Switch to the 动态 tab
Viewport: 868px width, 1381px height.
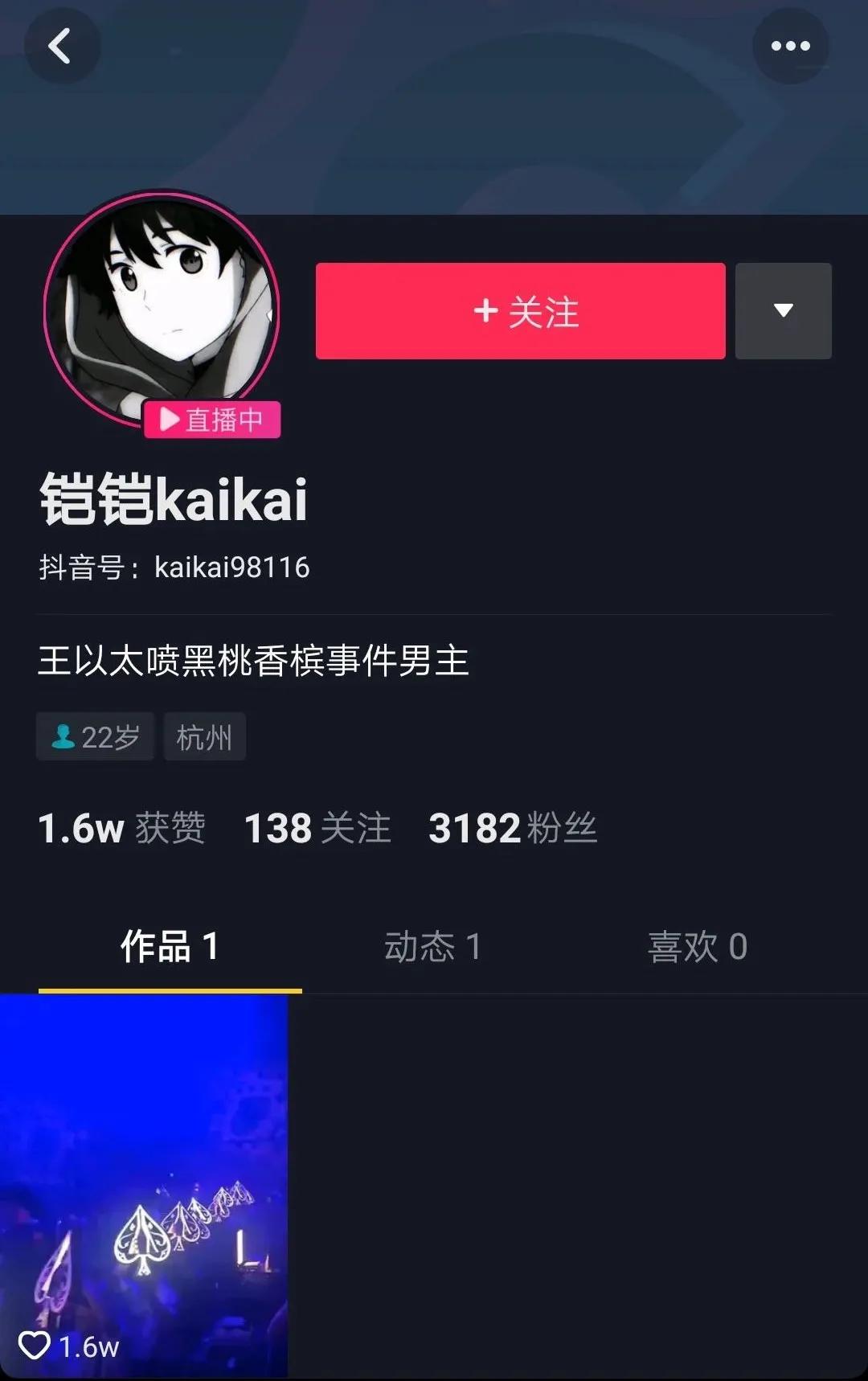point(432,948)
